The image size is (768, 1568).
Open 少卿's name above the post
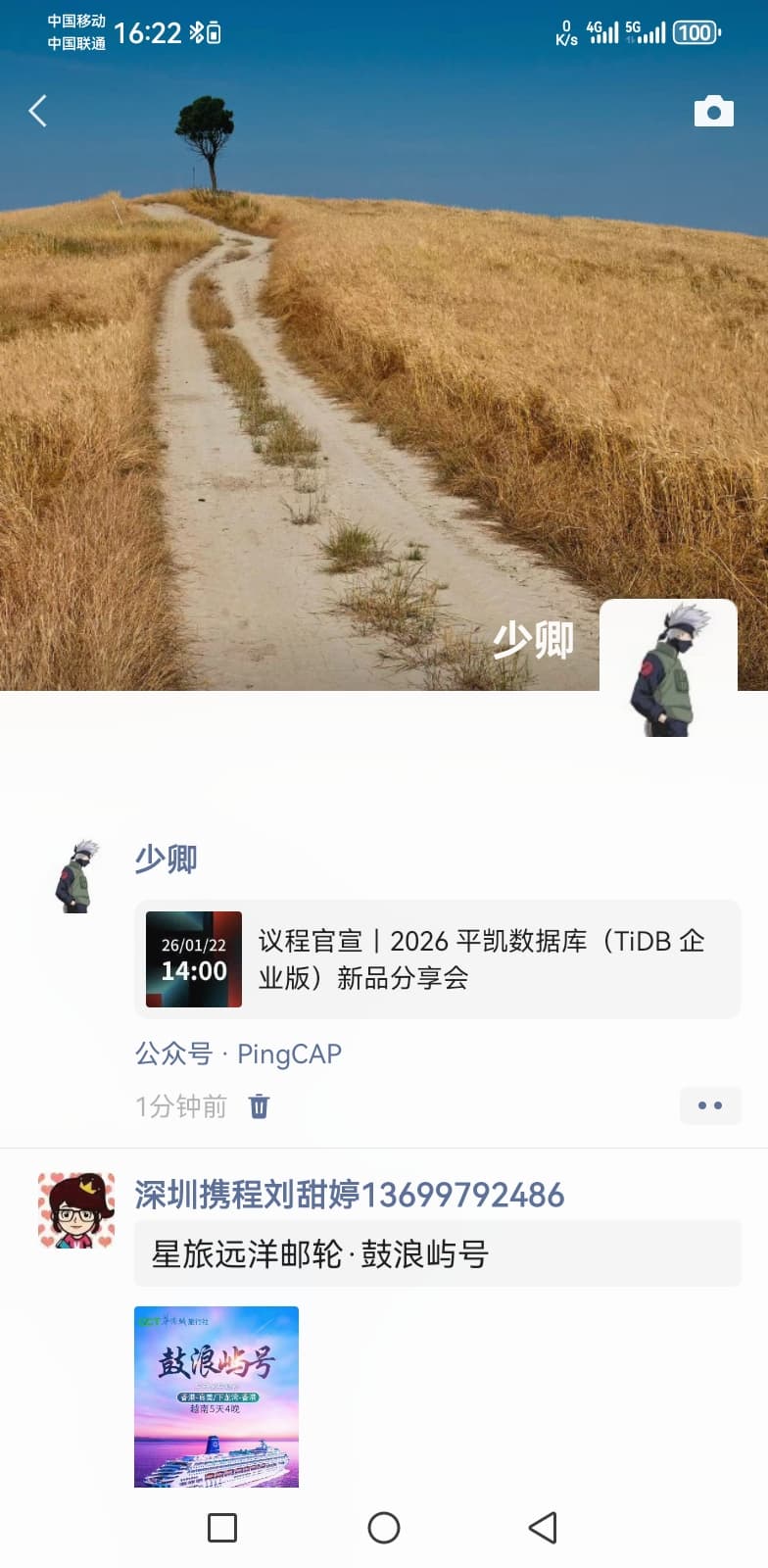[166, 859]
